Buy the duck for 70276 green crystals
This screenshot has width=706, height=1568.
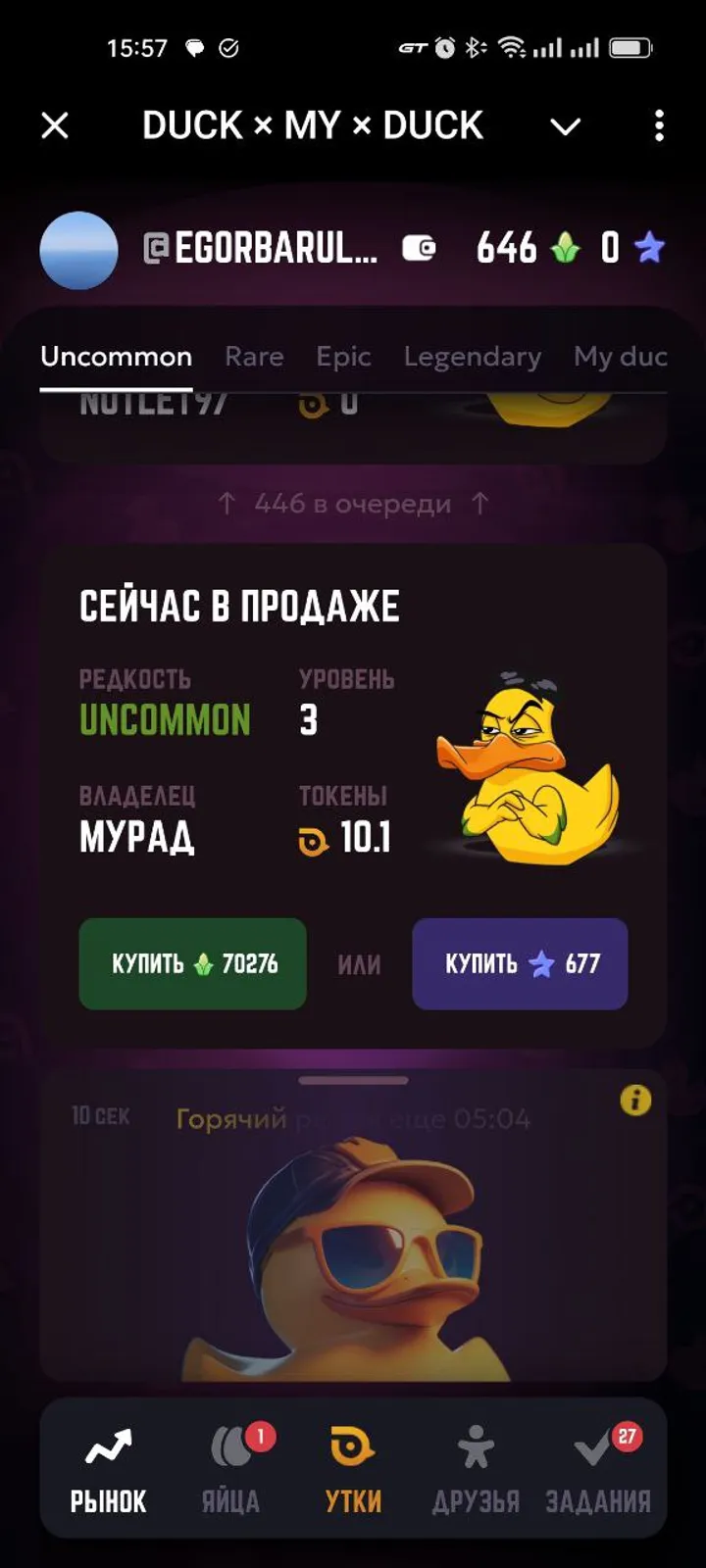[193, 963]
